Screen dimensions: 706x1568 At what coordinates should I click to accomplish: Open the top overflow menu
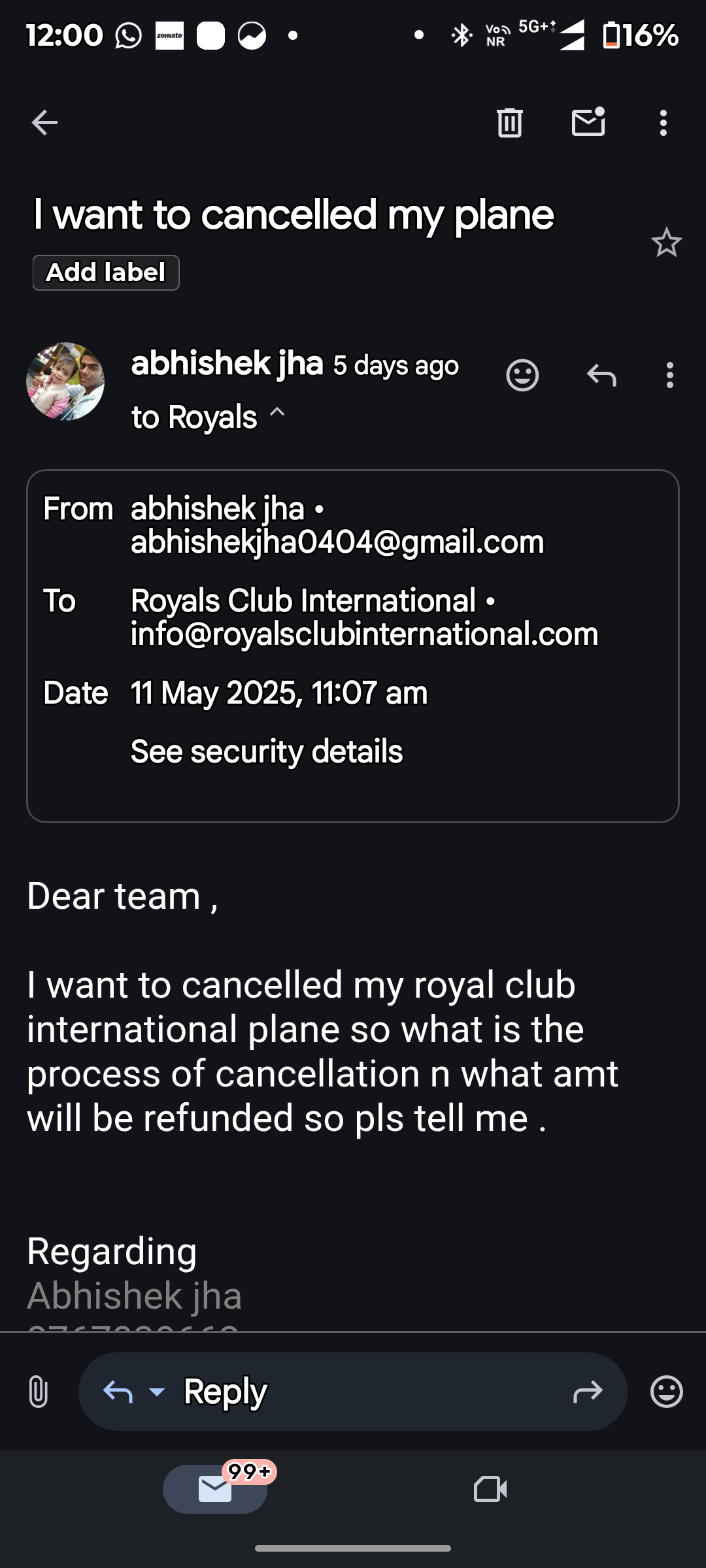664,122
